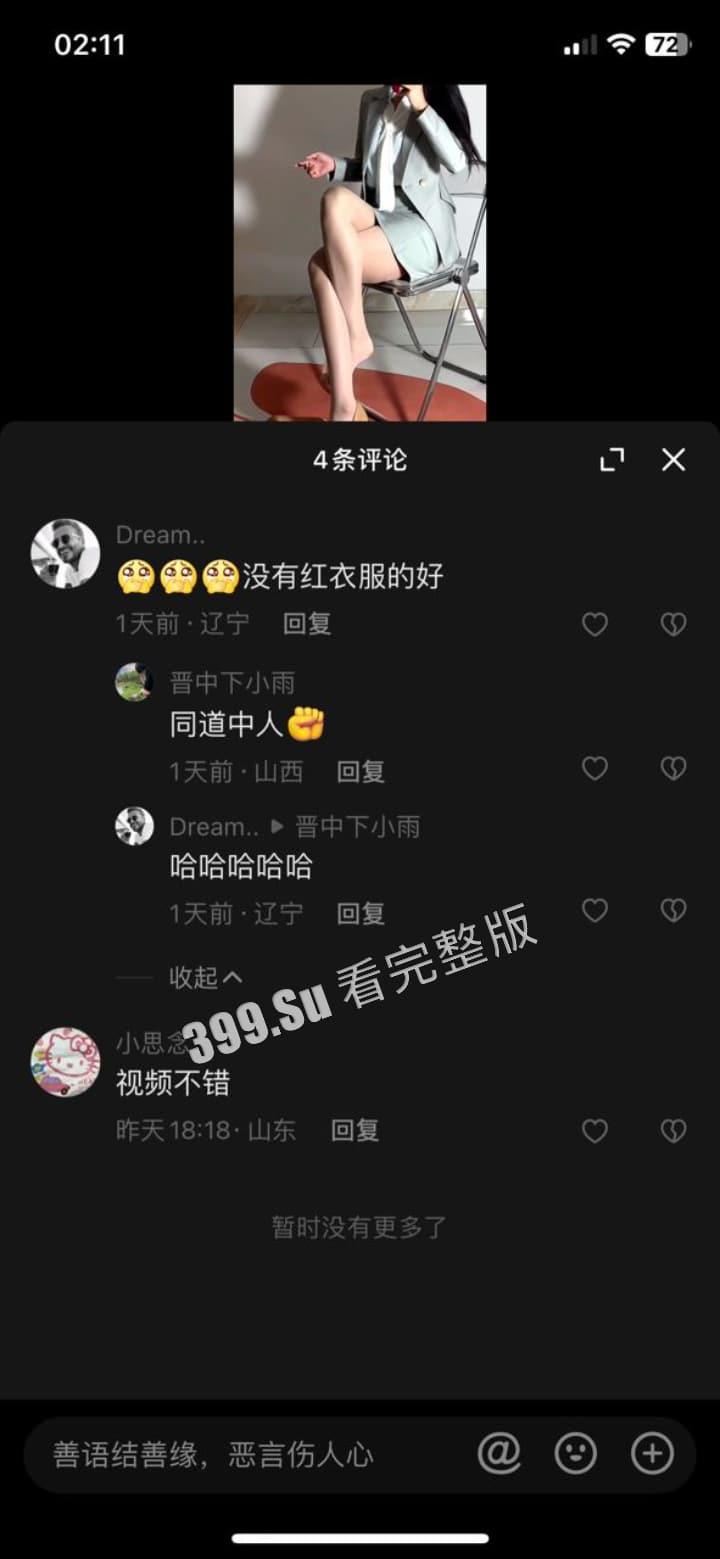Open the plus attachment options
Screen dimensions: 720x1559
click(x=652, y=1453)
